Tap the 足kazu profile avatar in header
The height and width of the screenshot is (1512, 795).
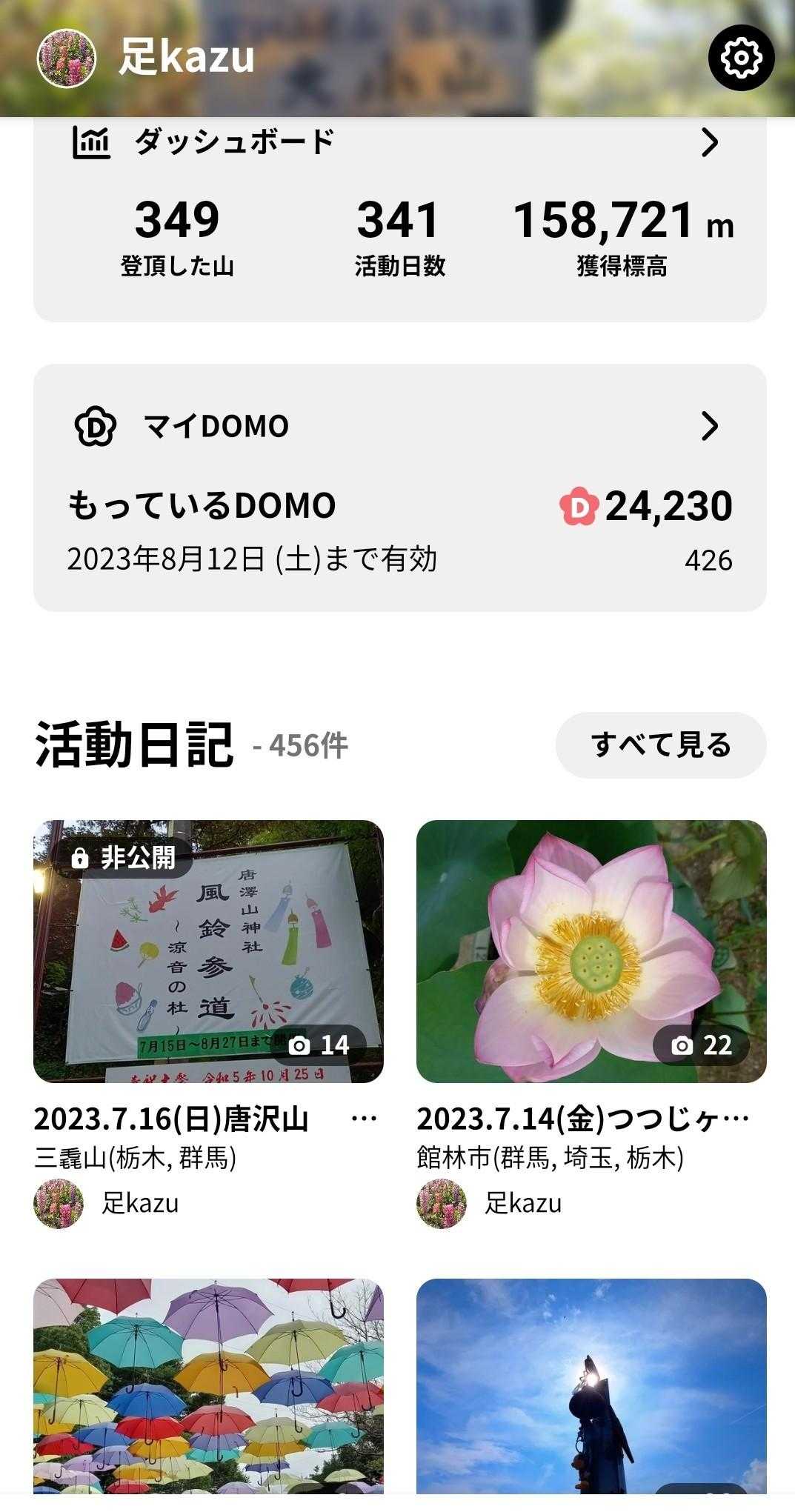tap(66, 58)
